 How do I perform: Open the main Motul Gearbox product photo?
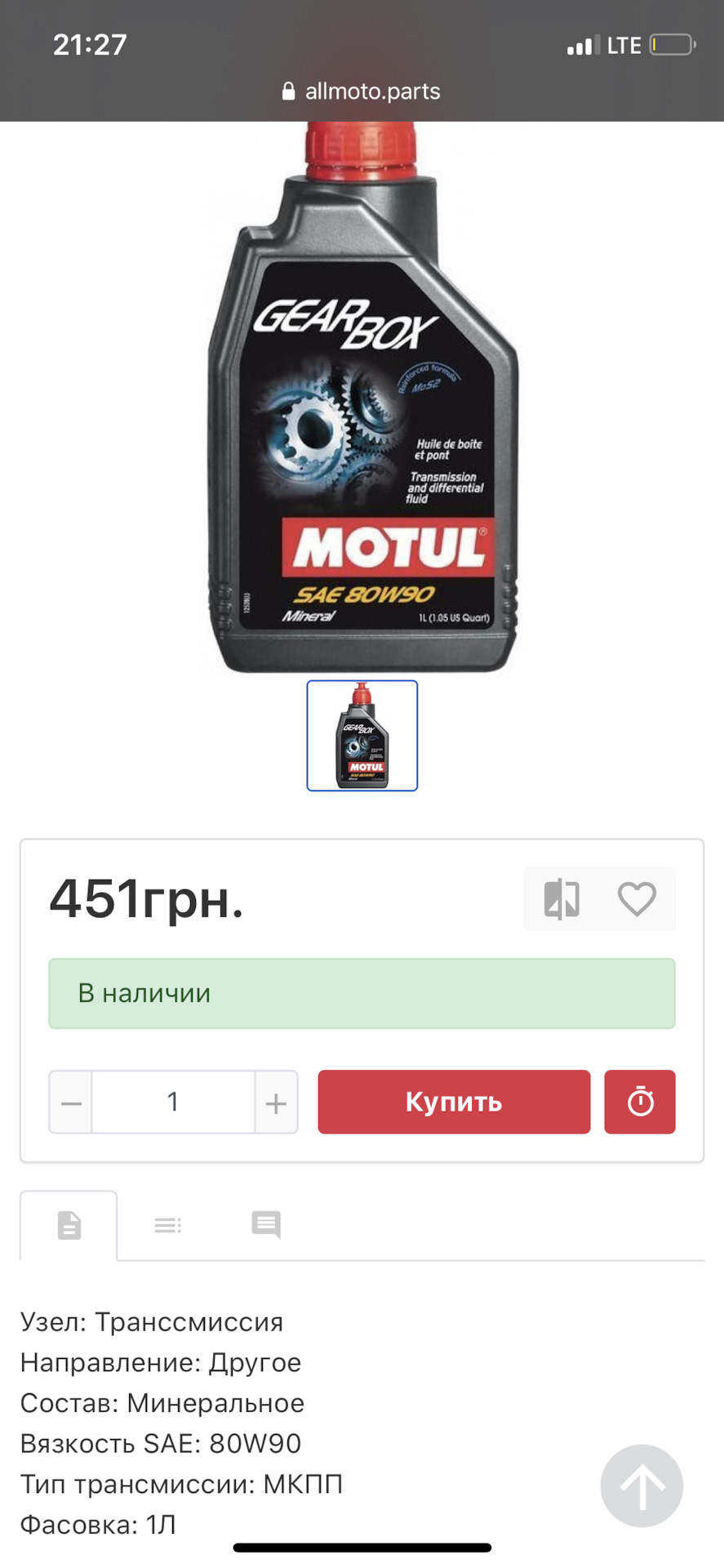point(362,400)
